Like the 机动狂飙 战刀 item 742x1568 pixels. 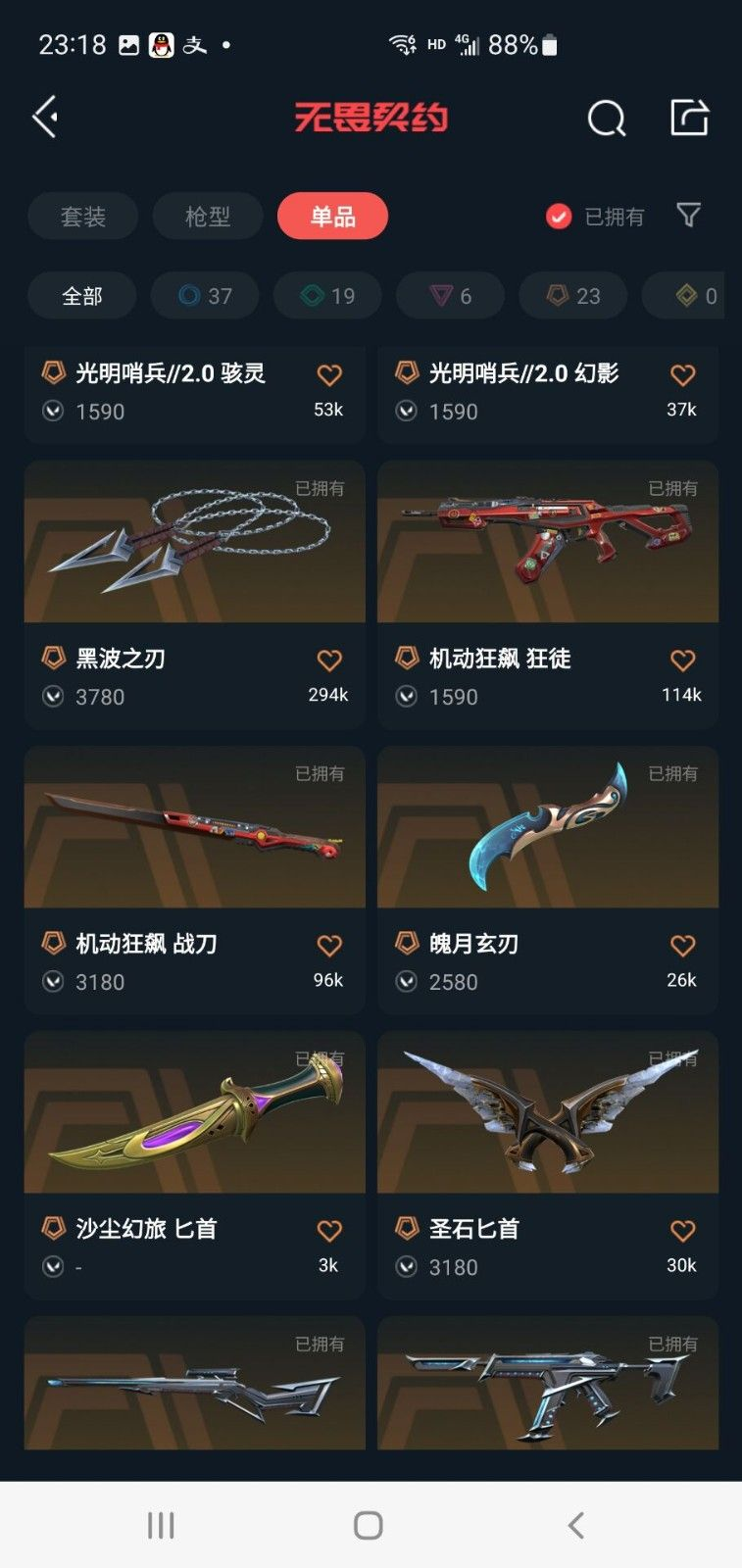pos(329,946)
